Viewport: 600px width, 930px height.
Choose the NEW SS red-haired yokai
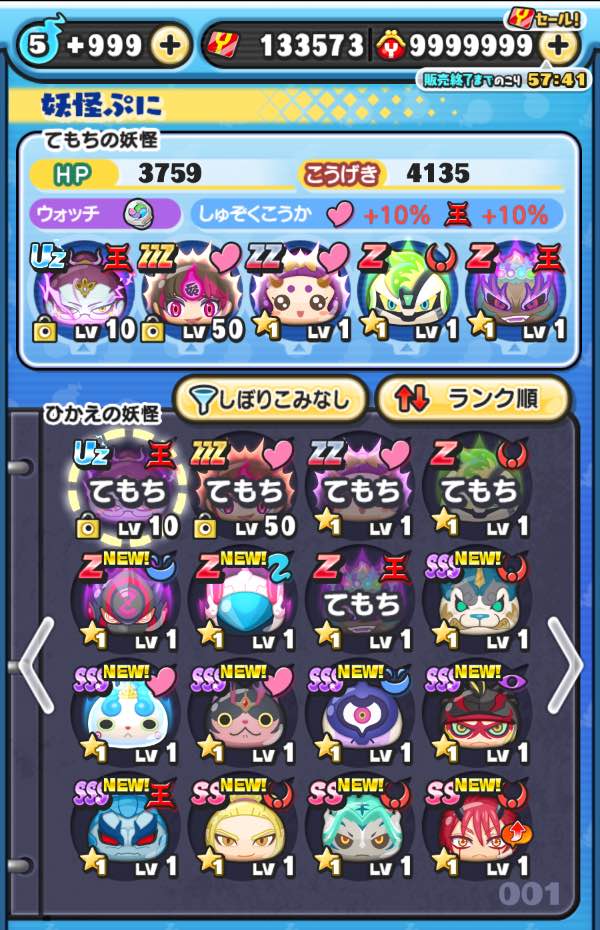(475, 822)
